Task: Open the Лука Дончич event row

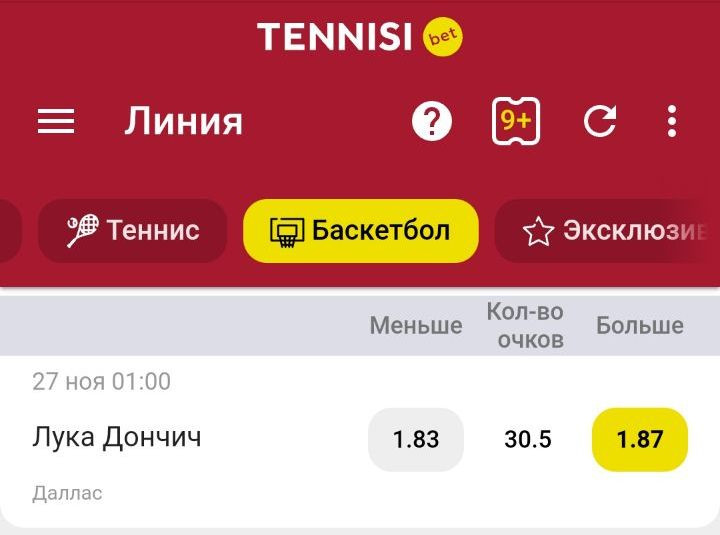Action: pyautogui.click(x=117, y=437)
